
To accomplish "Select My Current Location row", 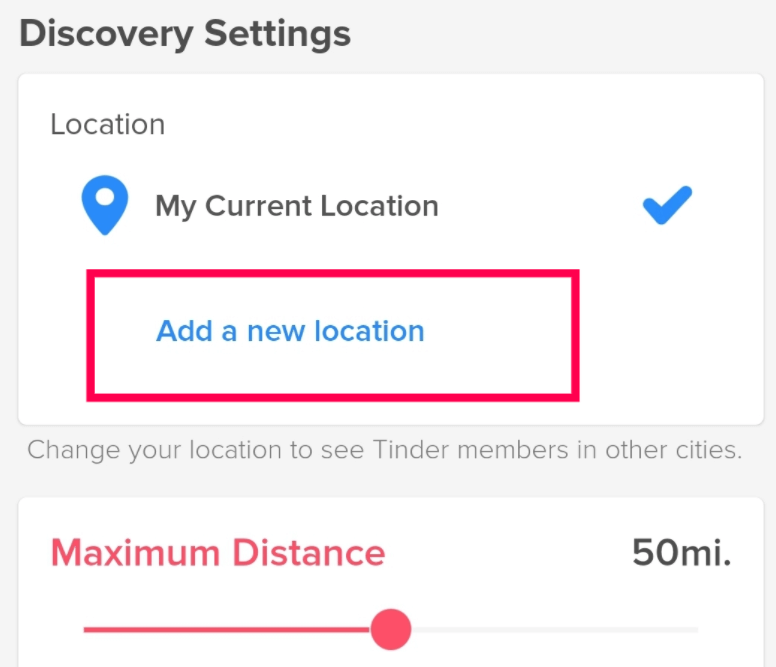I will point(297,206).
